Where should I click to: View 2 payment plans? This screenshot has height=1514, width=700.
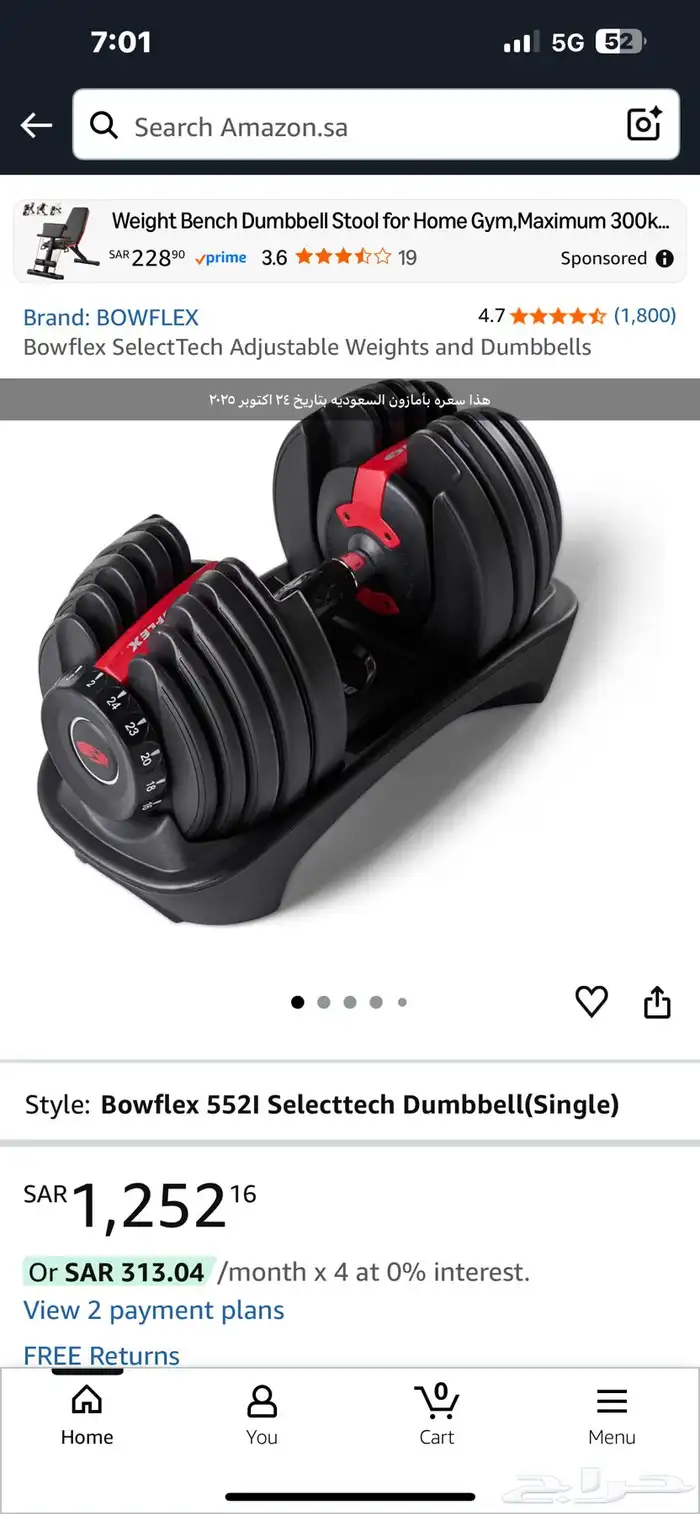point(154,1310)
